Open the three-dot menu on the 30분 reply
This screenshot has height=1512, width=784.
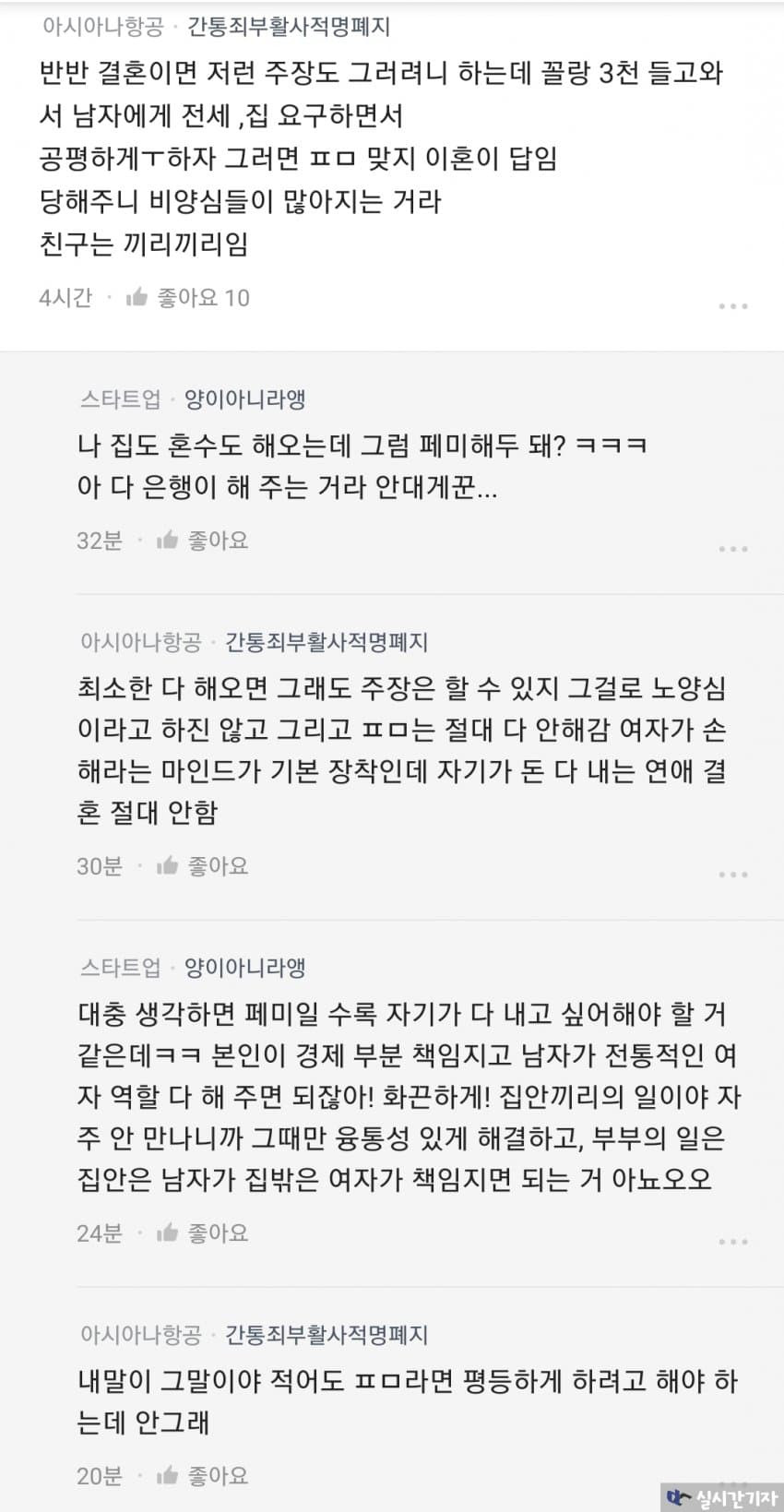(732, 875)
